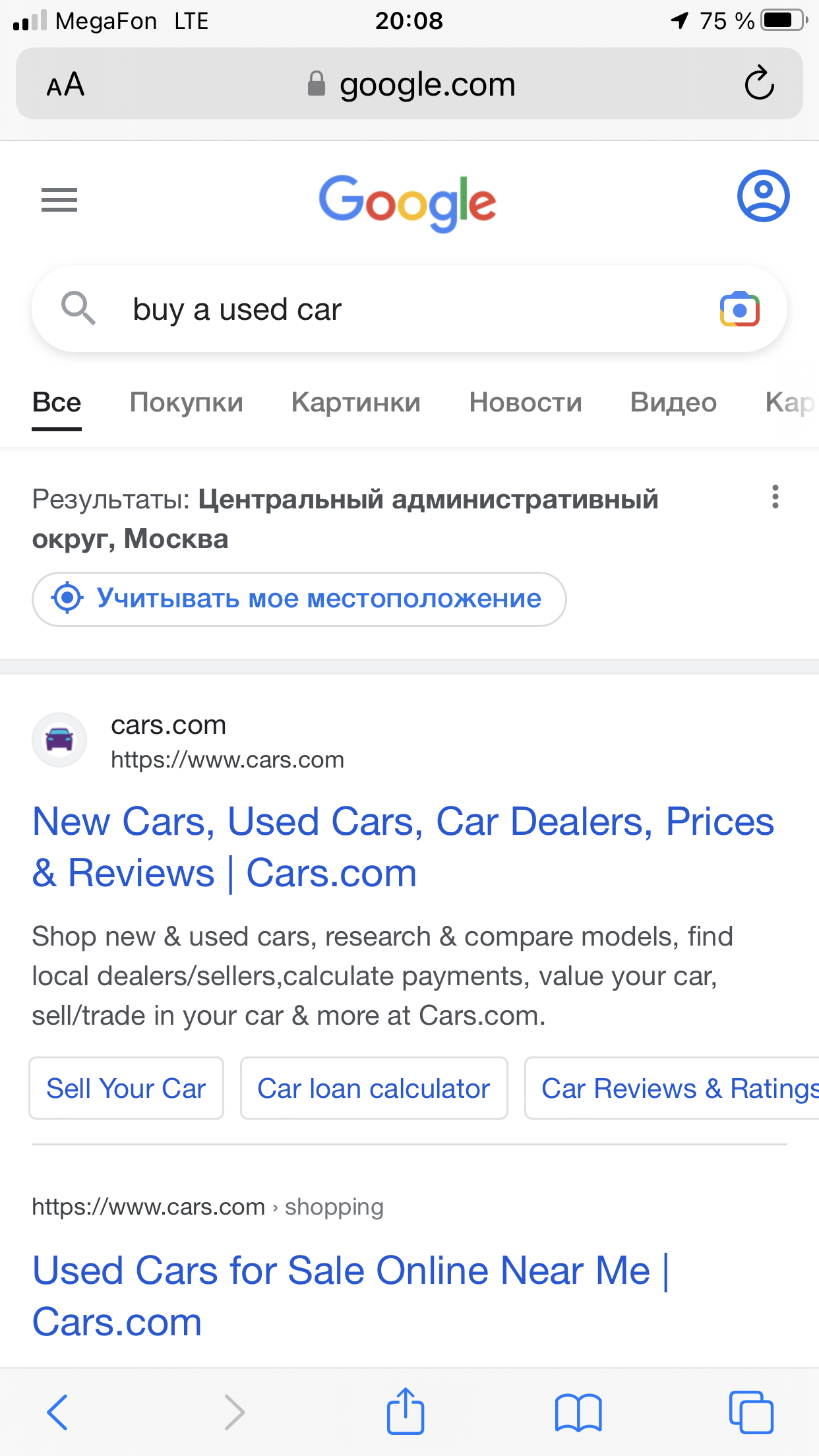Switch to the Видео tab
819x1456 pixels.
(x=673, y=402)
